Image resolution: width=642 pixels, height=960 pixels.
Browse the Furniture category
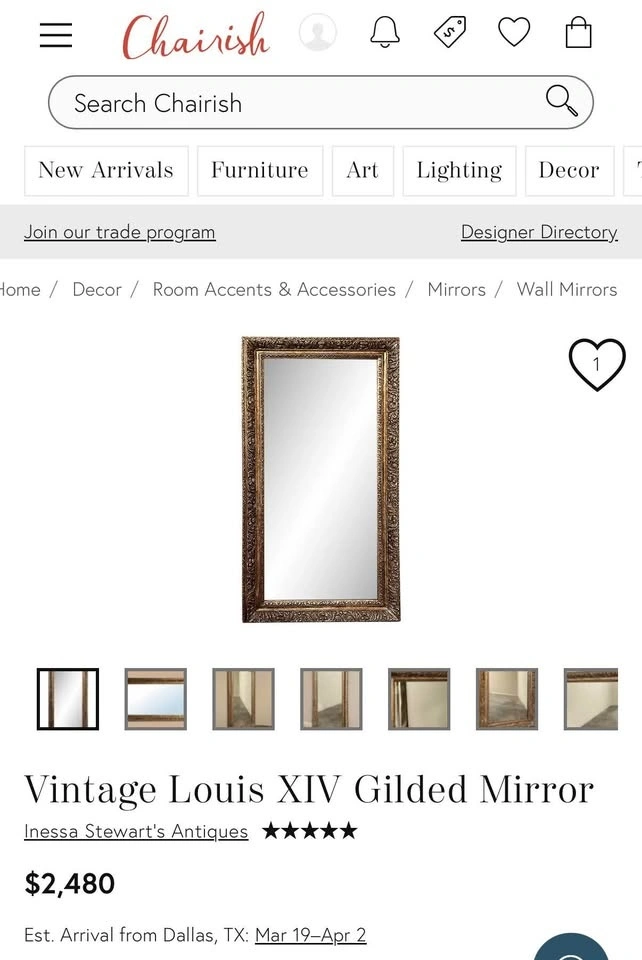260,171
